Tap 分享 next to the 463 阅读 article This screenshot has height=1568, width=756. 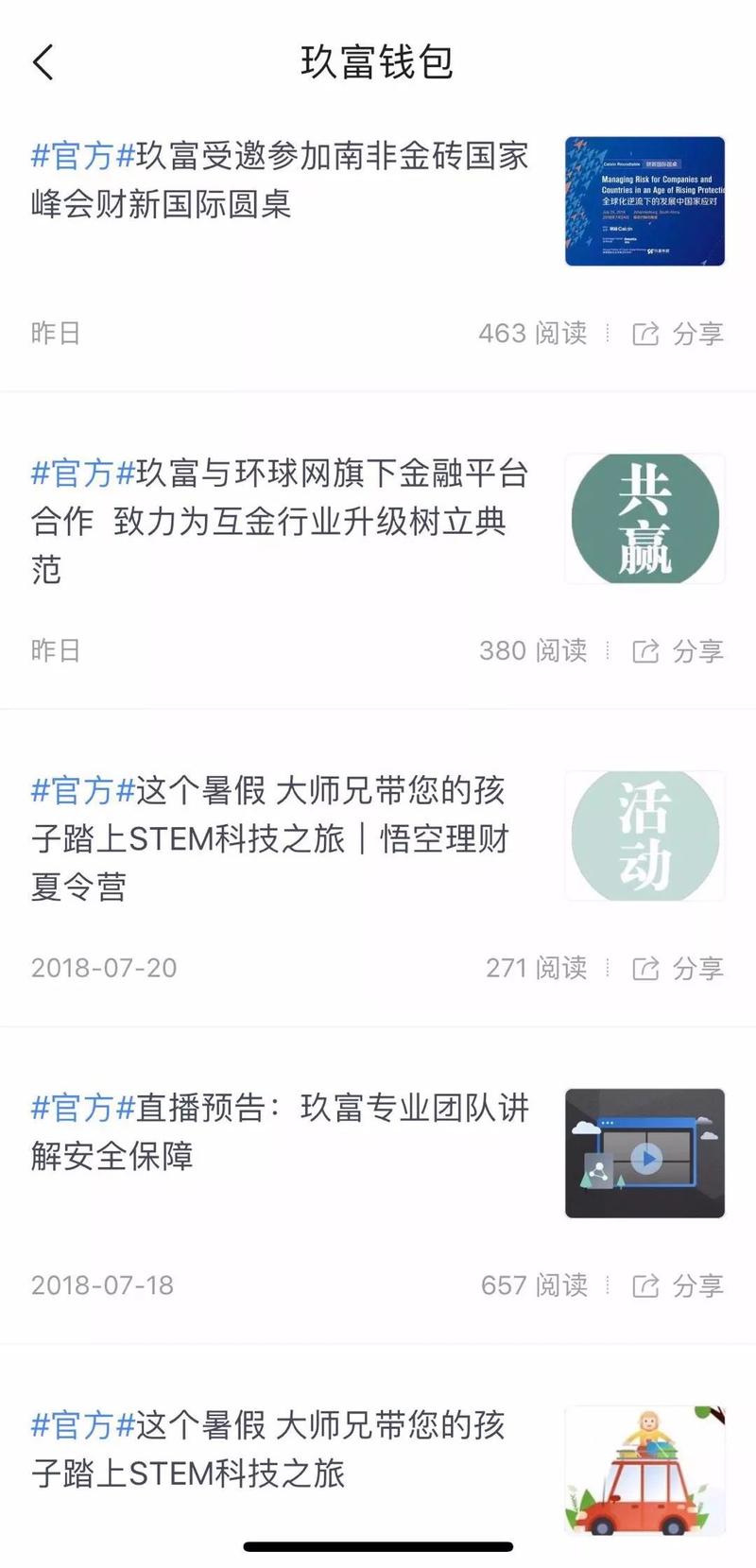pos(698,333)
